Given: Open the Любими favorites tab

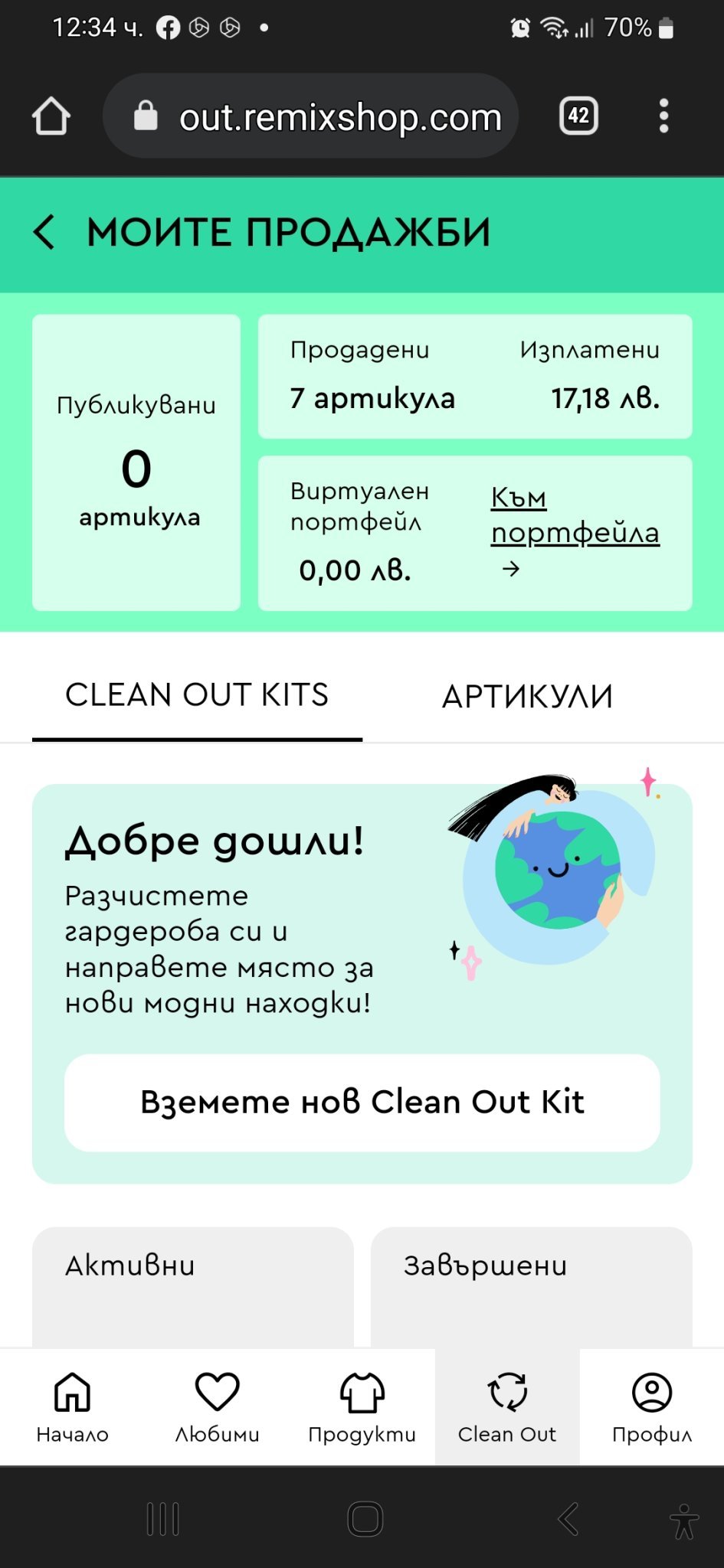Looking at the screenshot, I should point(217,1407).
